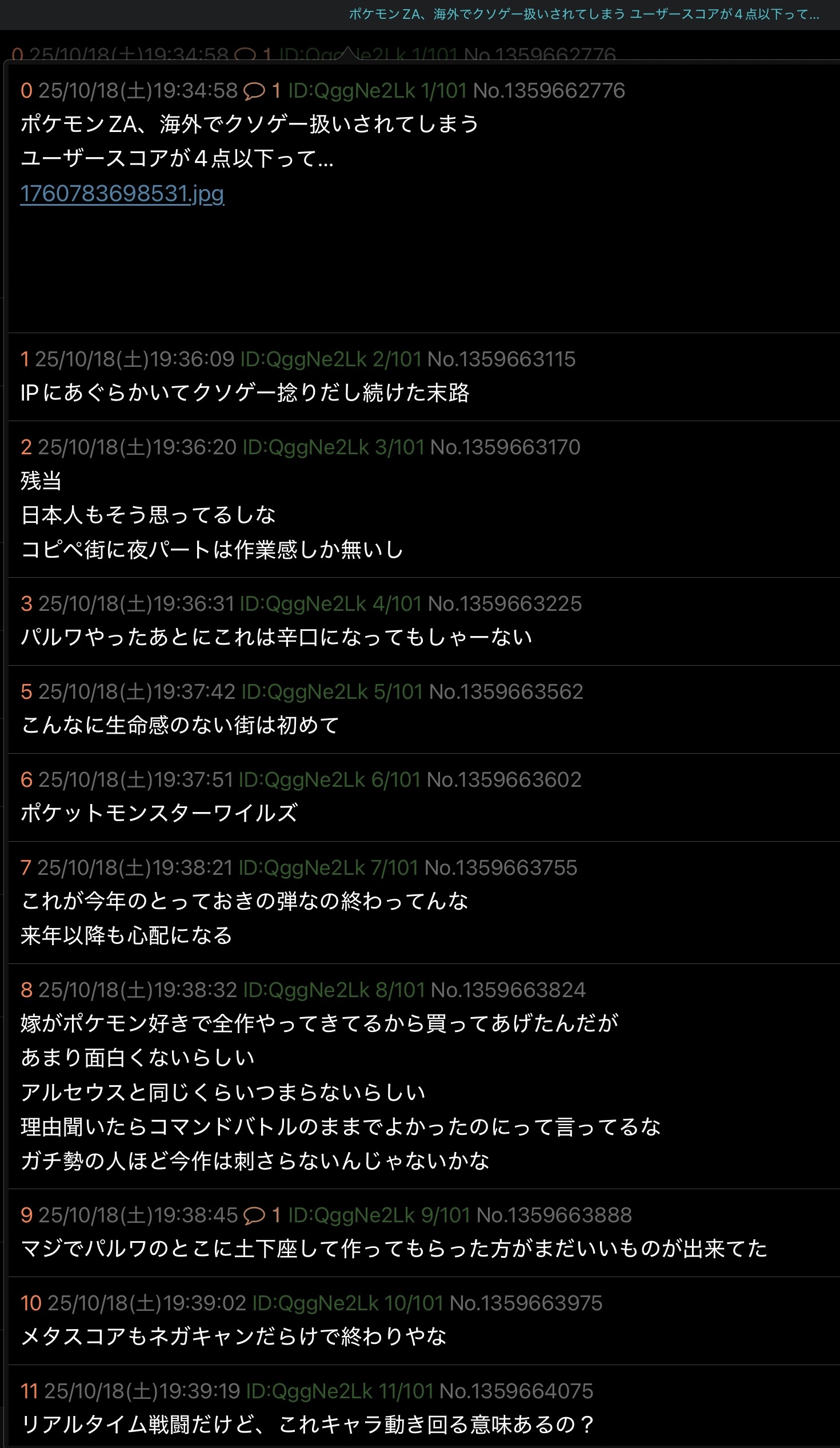Open the attached image 1760783698531.jpg

(x=122, y=194)
